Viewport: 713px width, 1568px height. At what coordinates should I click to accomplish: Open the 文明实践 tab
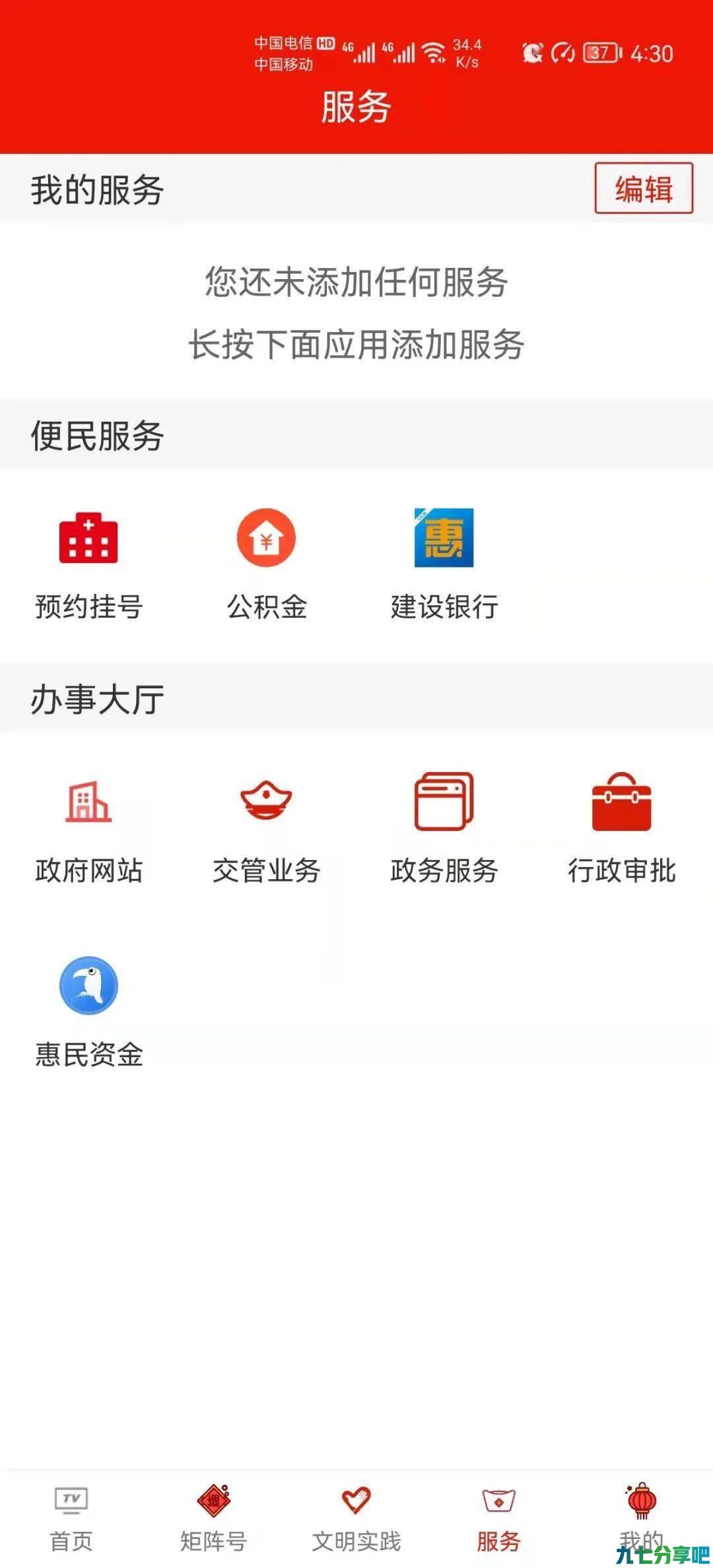356,1519
